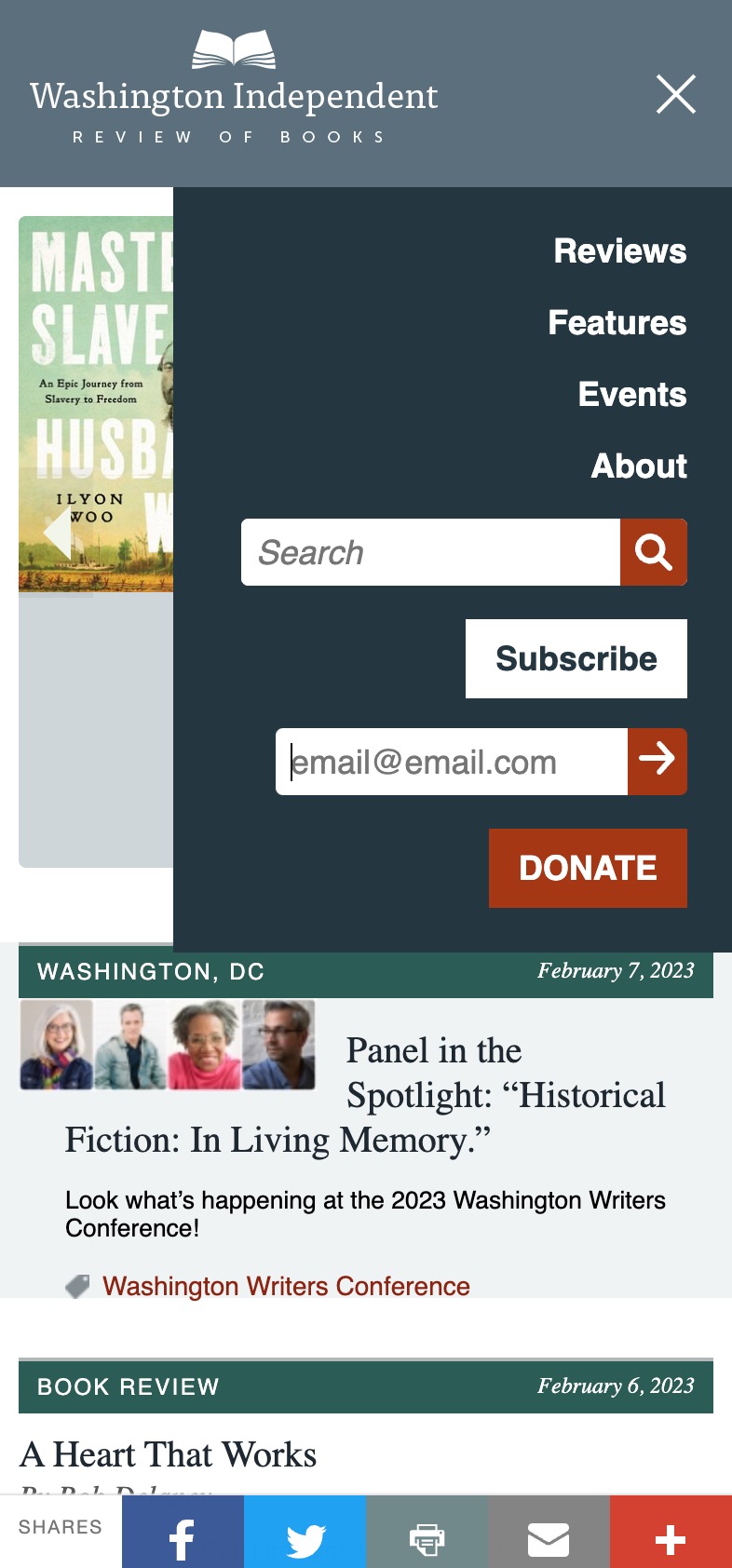Screen dimensions: 732x1568
Task: Close the navigation menu
Action: [676, 94]
